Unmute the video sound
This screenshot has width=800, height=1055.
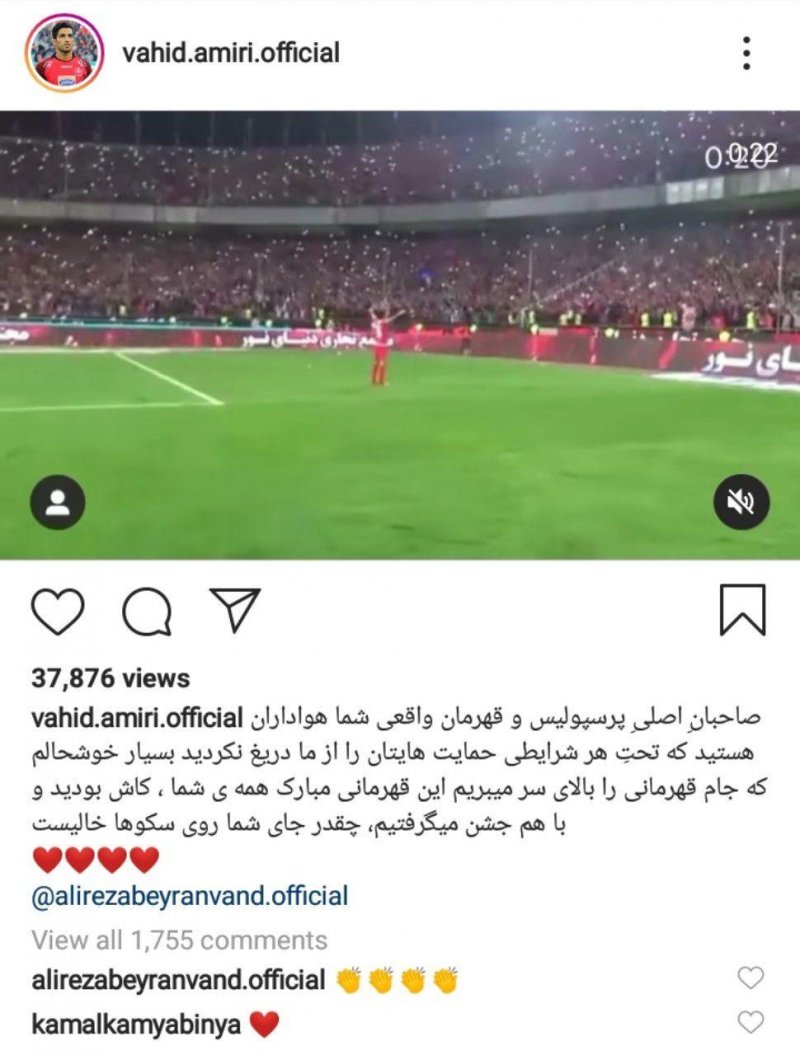click(x=741, y=502)
